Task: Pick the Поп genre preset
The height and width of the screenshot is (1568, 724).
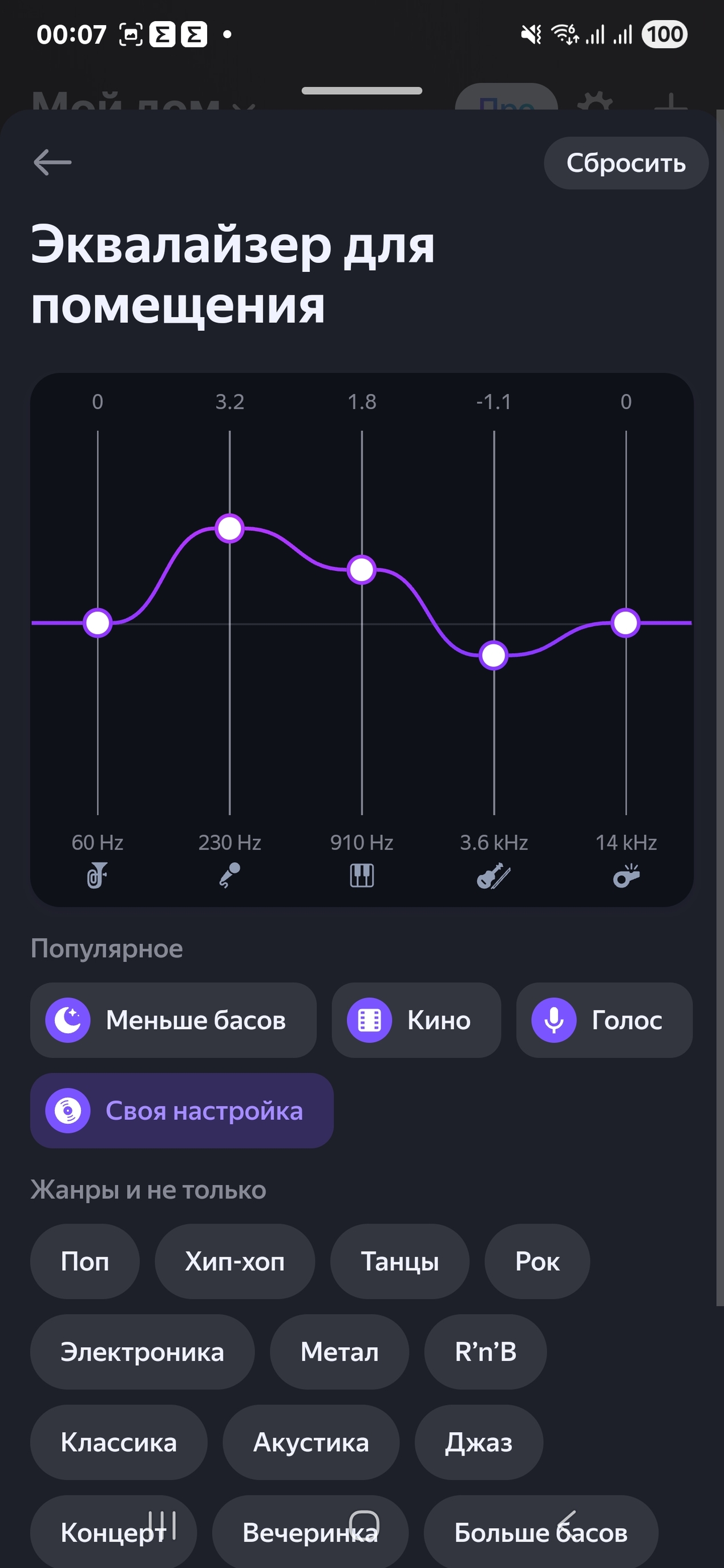Action: point(84,1262)
